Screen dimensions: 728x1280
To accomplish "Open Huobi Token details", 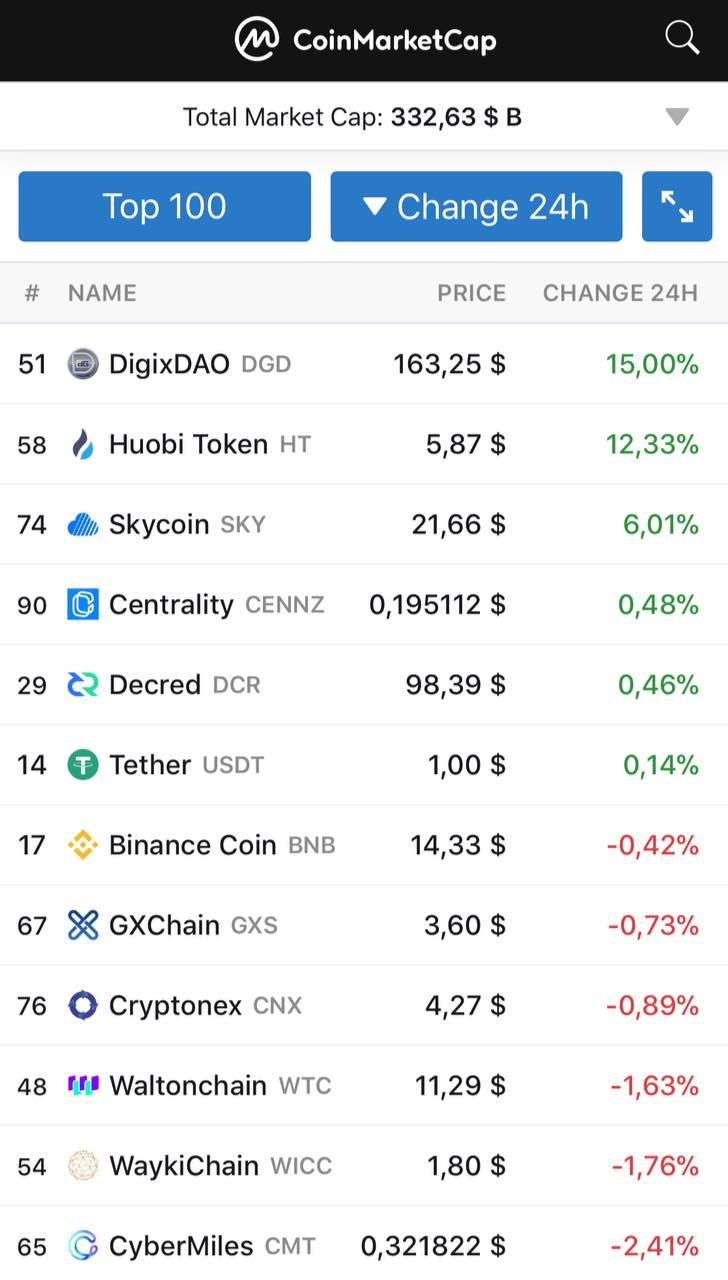I will tap(364, 444).
